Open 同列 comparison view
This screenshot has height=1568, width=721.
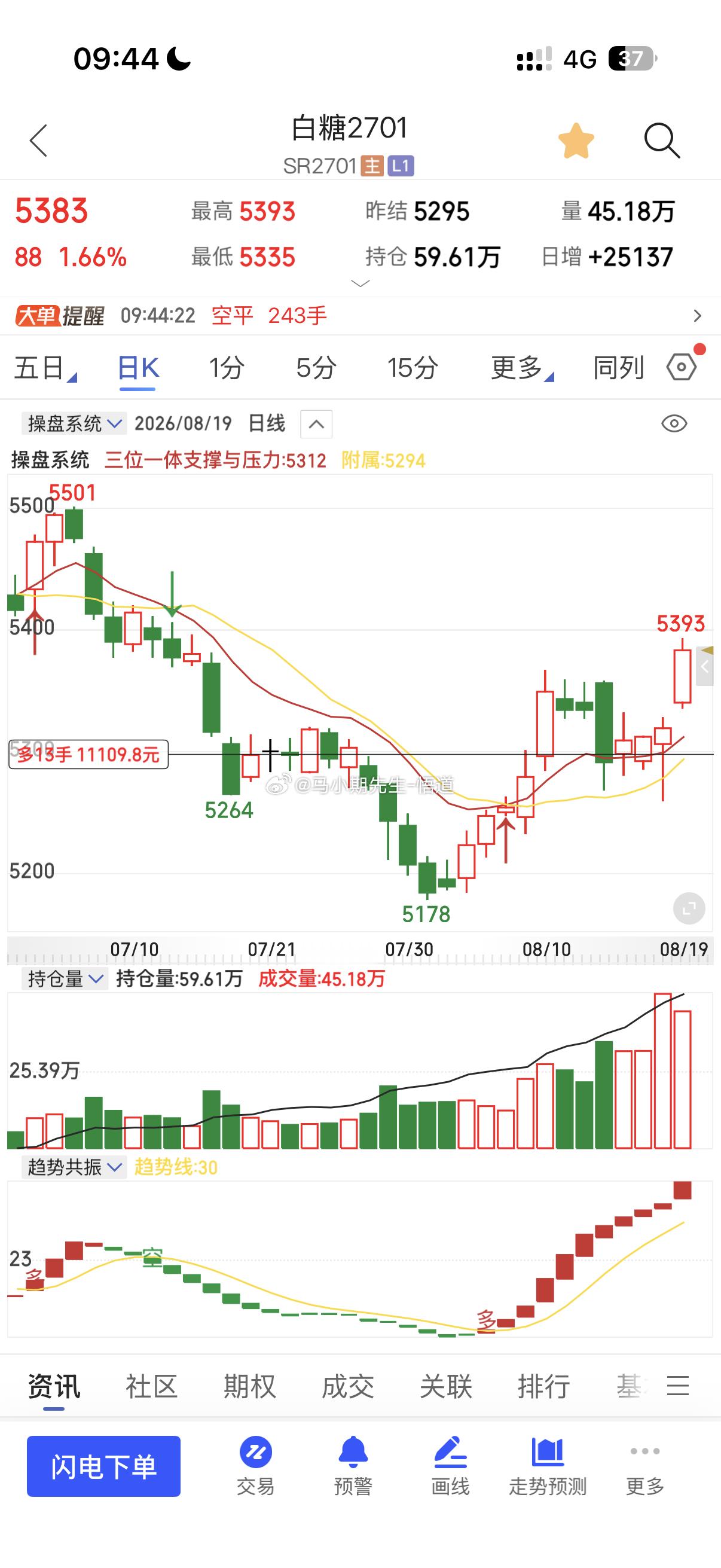pyautogui.click(x=618, y=368)
